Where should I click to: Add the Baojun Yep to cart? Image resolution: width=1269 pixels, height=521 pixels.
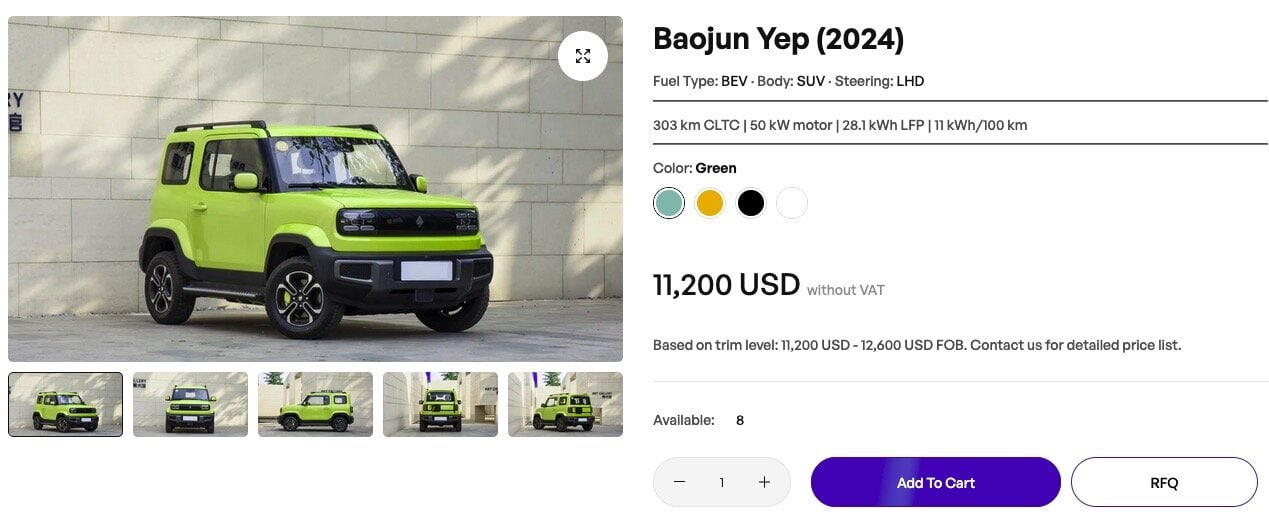coord(935,482)
